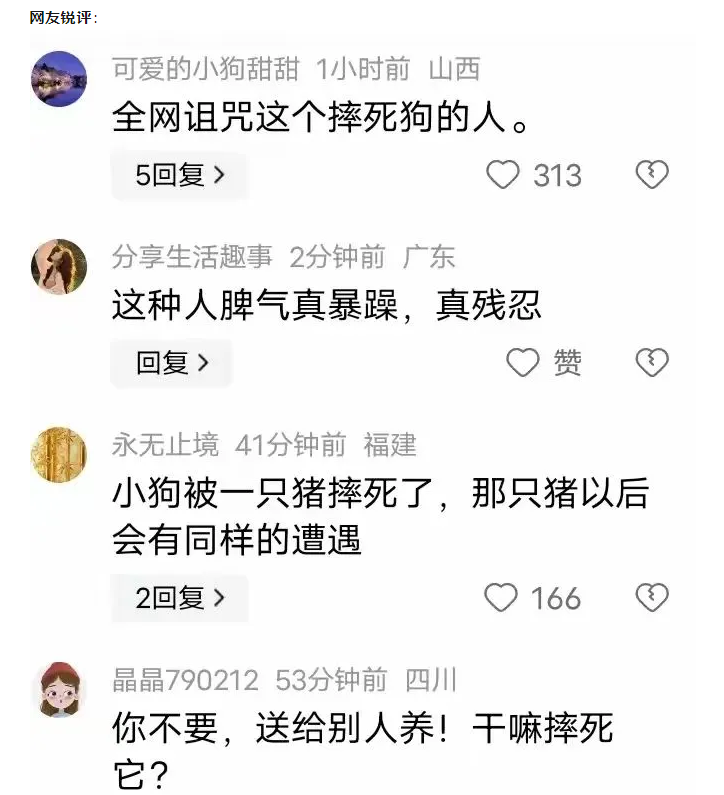Viewport: 724px width, 795px height.
Task: Tap the broken heart on 分享生活趣事's comment
Action: click(652, 363)
